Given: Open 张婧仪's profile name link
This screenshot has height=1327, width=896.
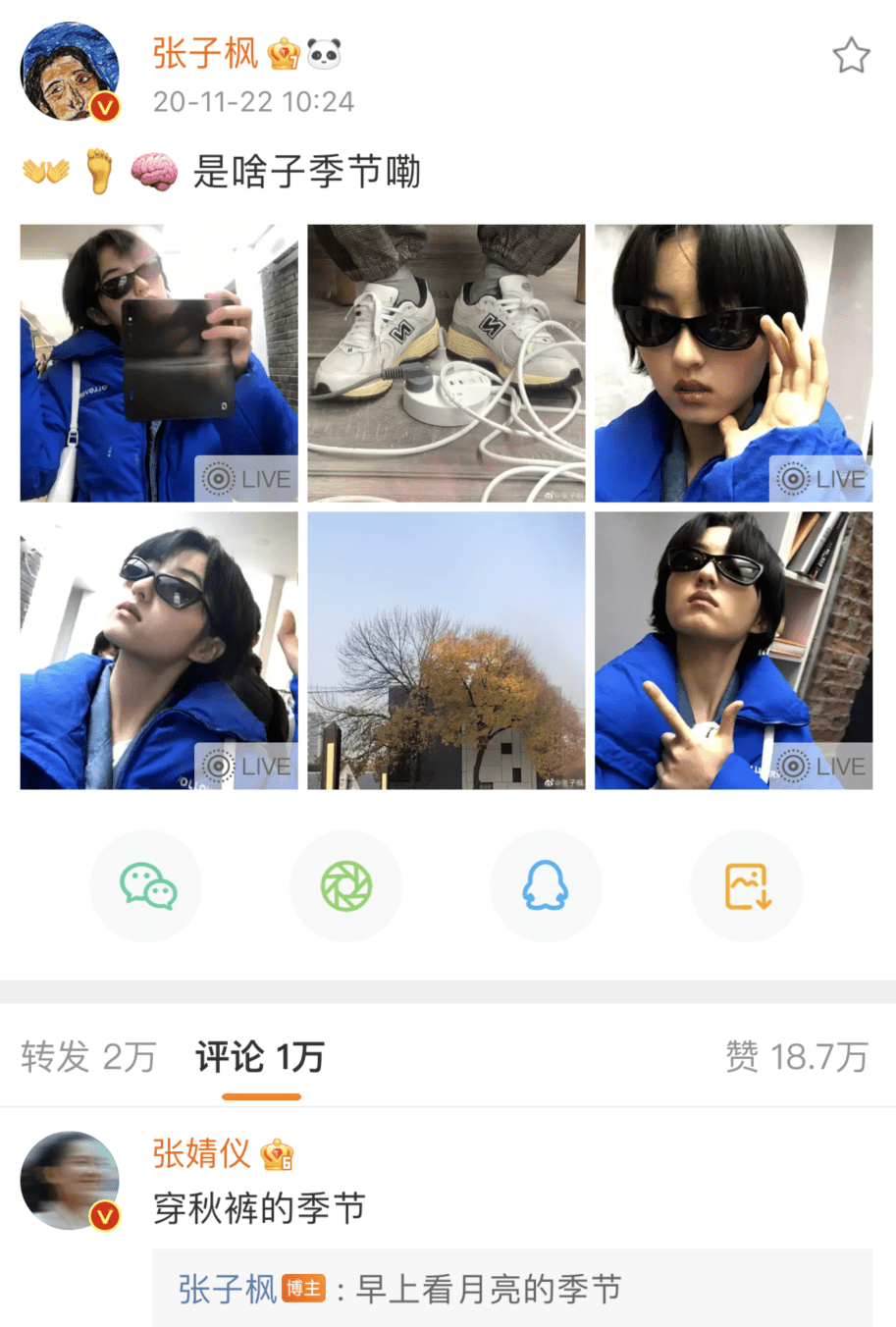Looking at the screenshot, I should tap(201, 1153).
